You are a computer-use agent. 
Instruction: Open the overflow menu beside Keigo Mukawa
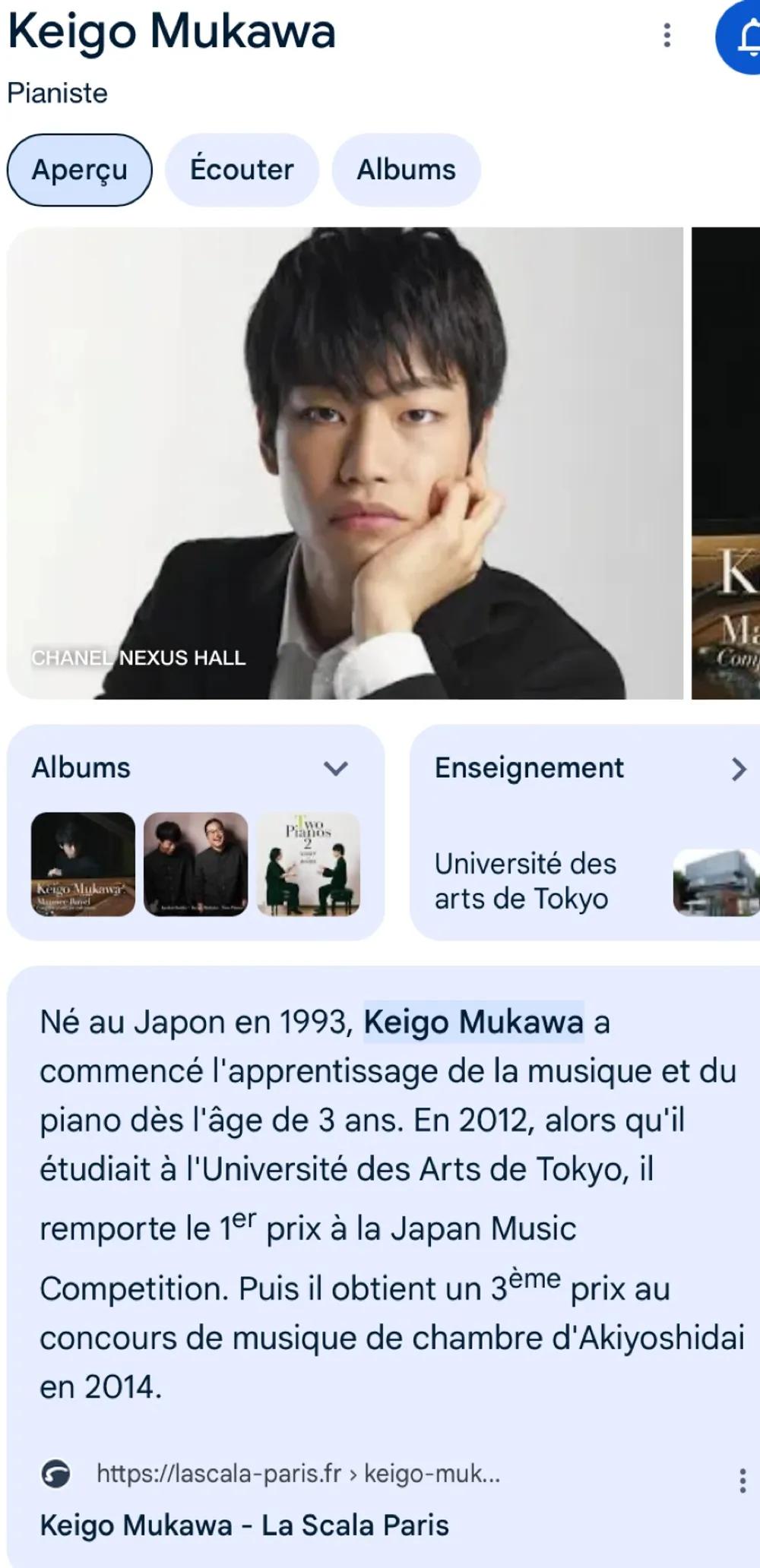pos(667,35)
